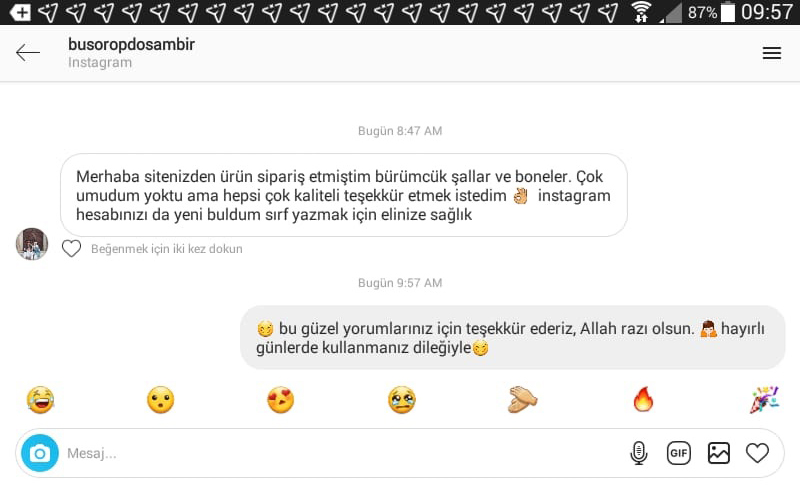Send the crying face emoji reaction
The height and width of the screenshot is (493, 800).
tap(401, 401)
